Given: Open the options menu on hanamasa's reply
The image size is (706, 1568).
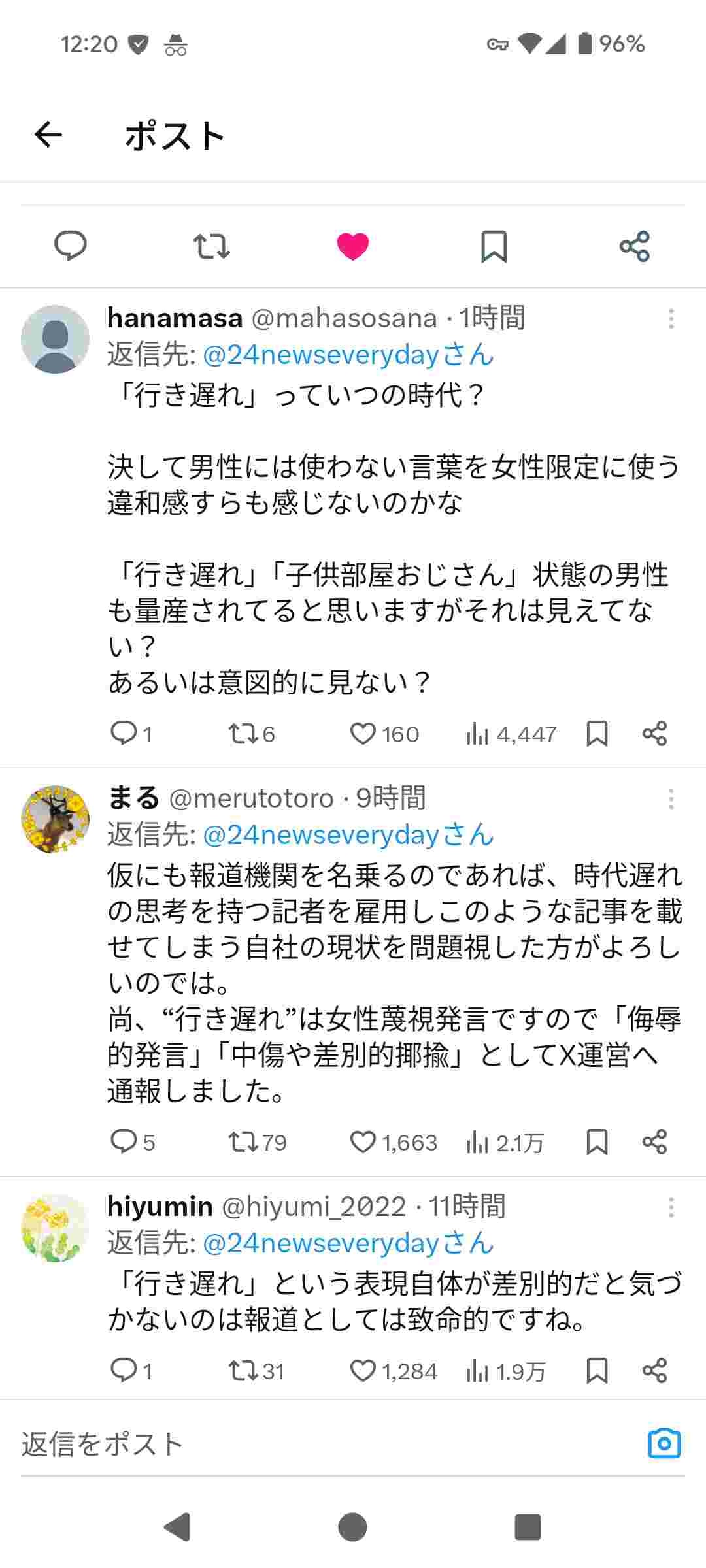Looking at the screenshot, I should click(673, 320).
